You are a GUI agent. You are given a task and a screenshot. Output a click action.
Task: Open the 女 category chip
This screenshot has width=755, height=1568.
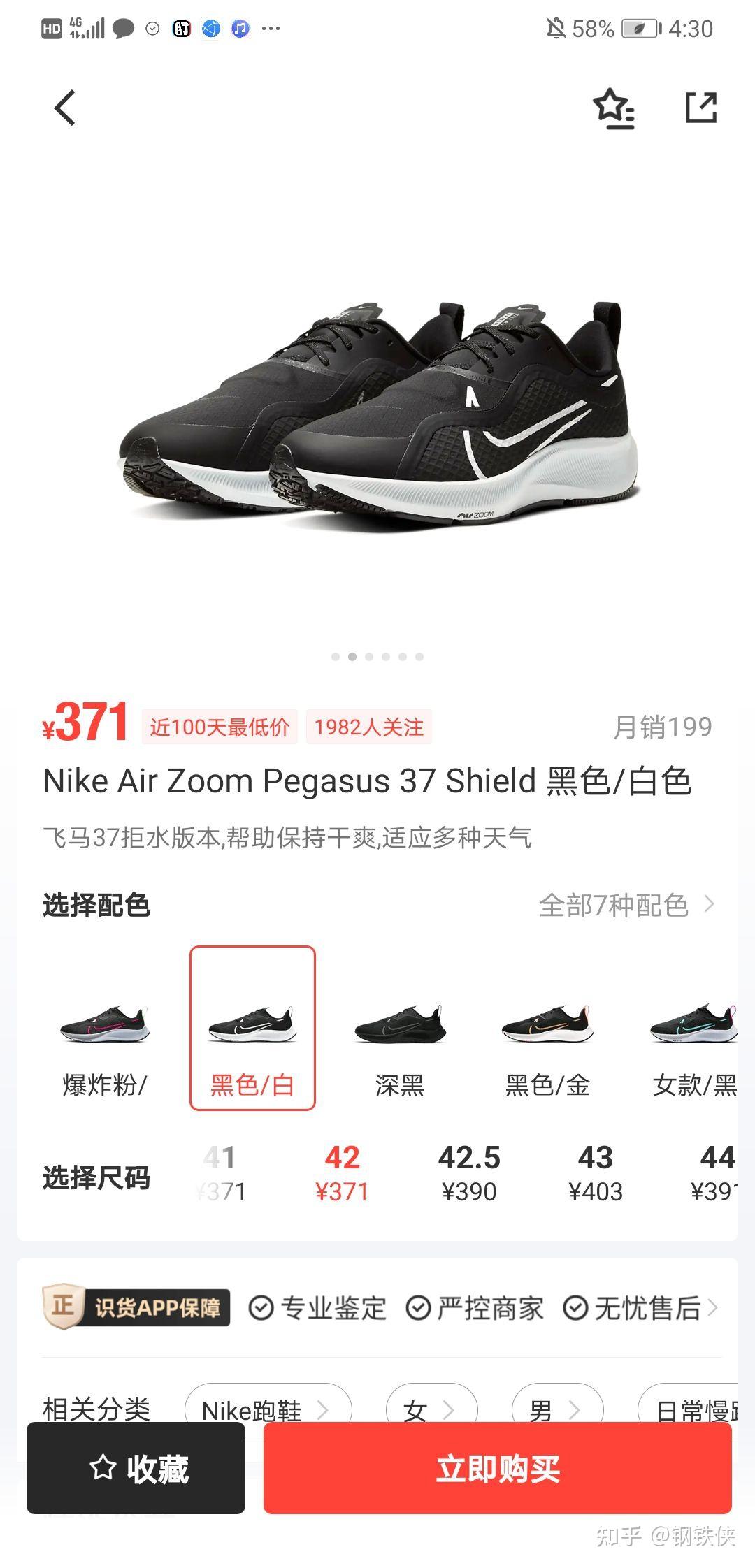tap(431, 1409)
